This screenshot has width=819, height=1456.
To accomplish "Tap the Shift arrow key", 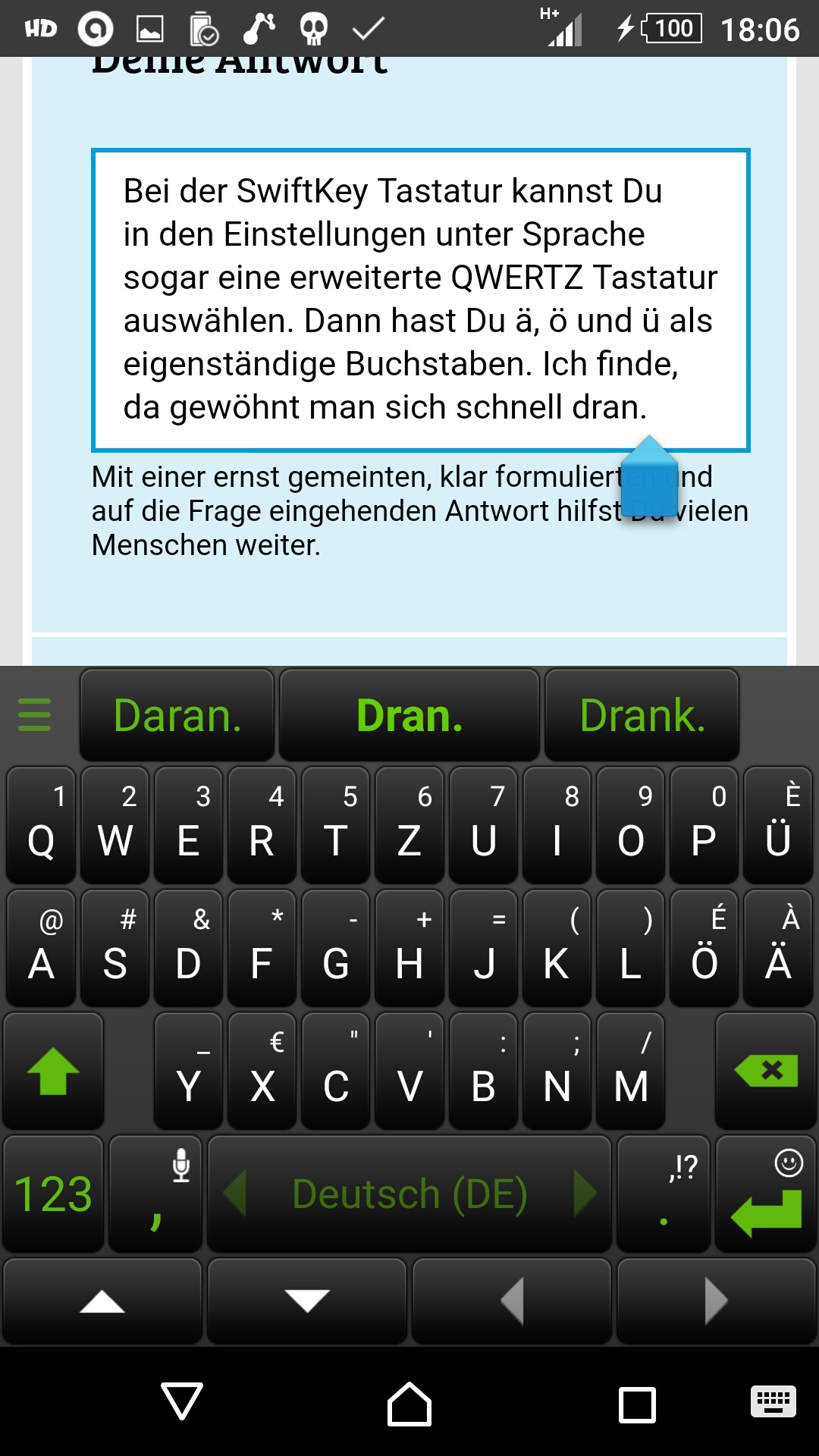I will [x=52, y=1072].
